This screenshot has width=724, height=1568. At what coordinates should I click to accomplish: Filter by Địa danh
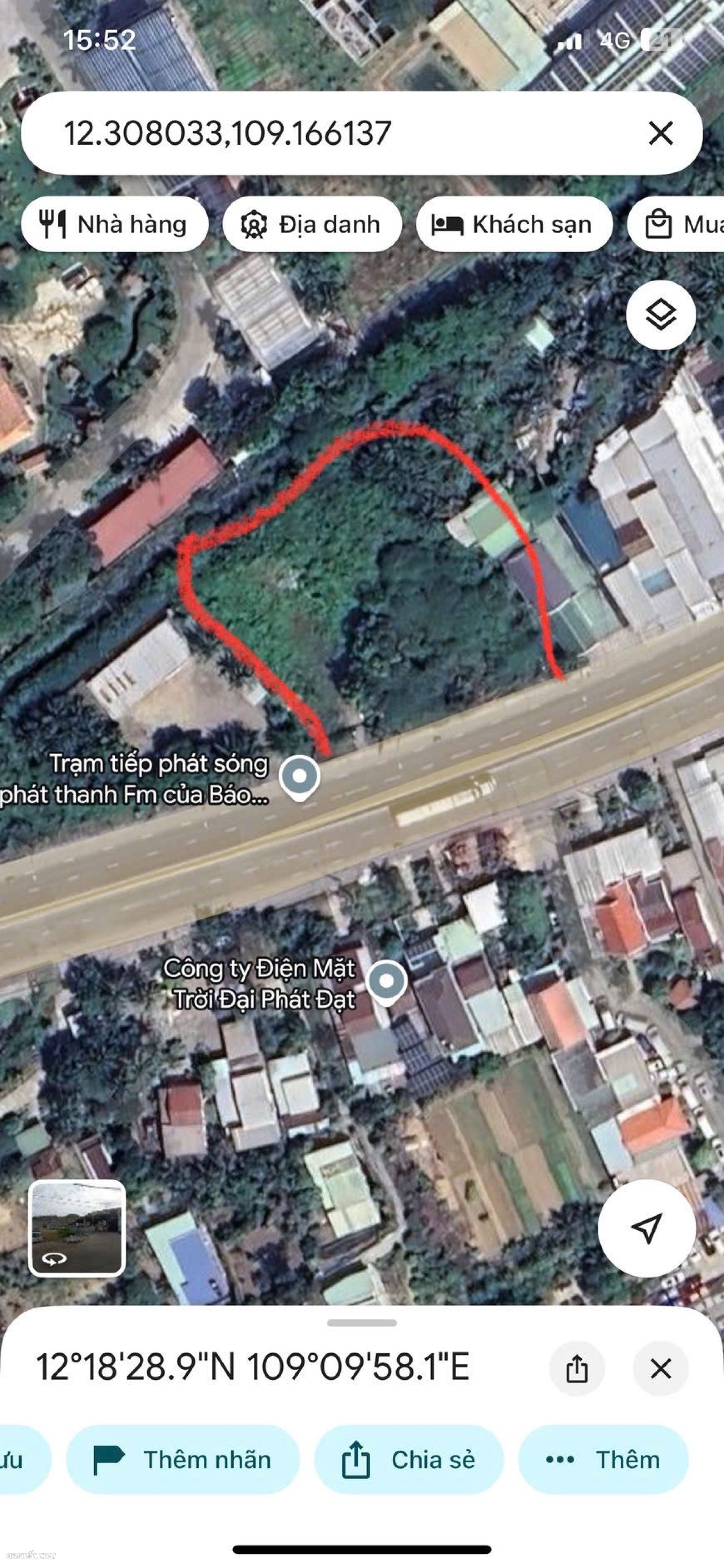click(x=312, y=224)
